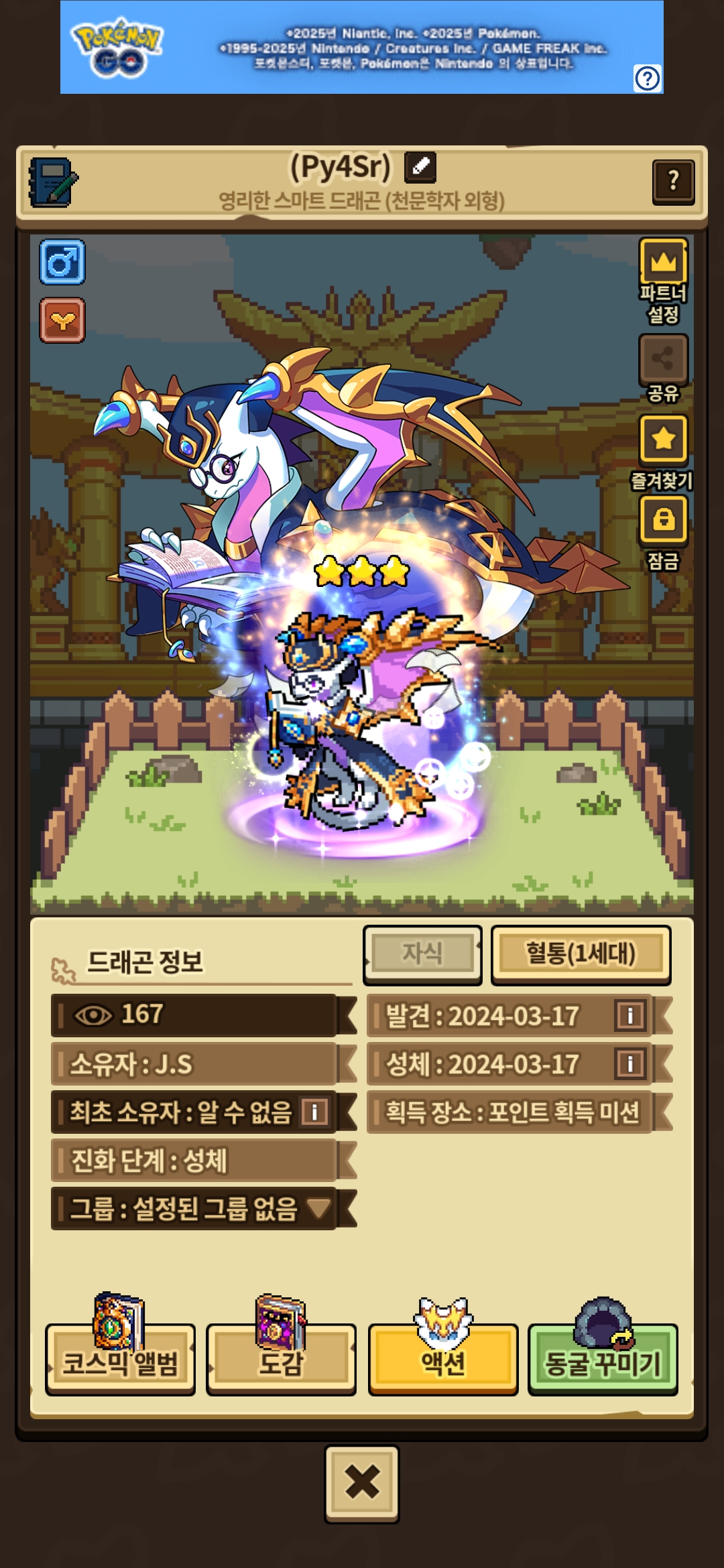This screenshot has width=724, height=1568.
Task: Open the question mark help button
Action: [x=673, y=181]
